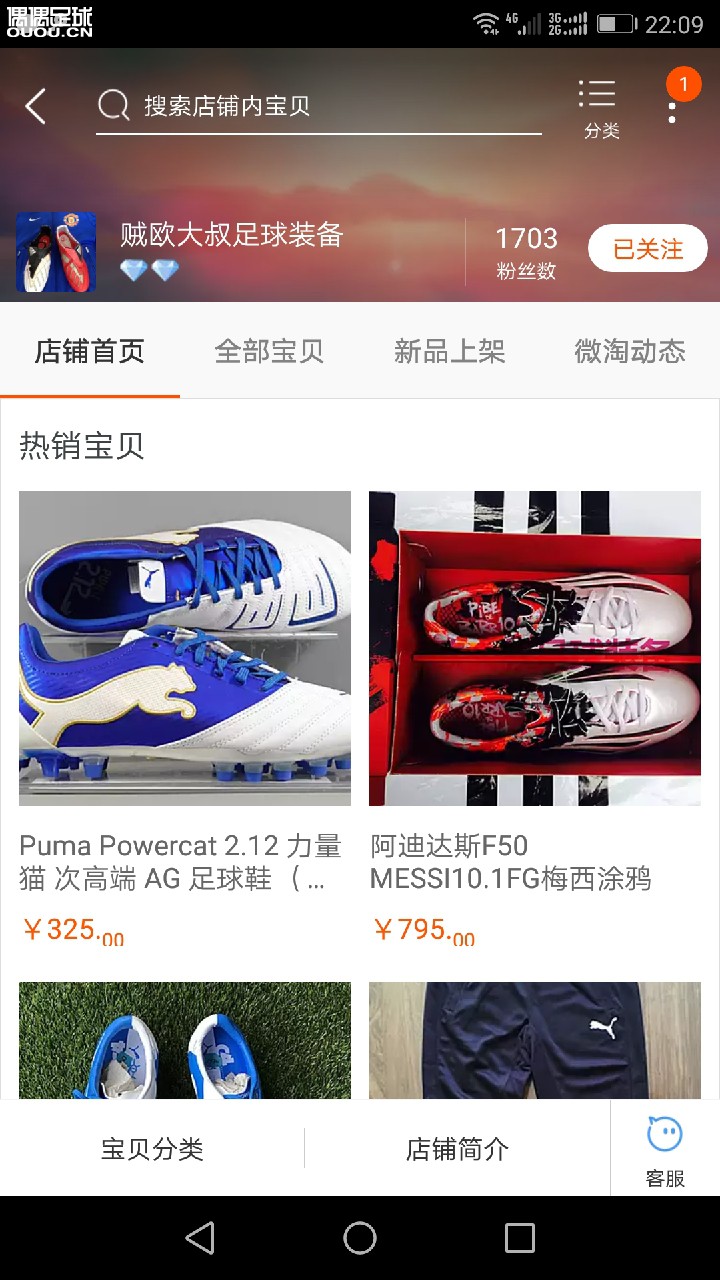The height and width of the screenshot is (1280, 720).
Task: Open the 分类 category list icon
Action: click(601, 108)
